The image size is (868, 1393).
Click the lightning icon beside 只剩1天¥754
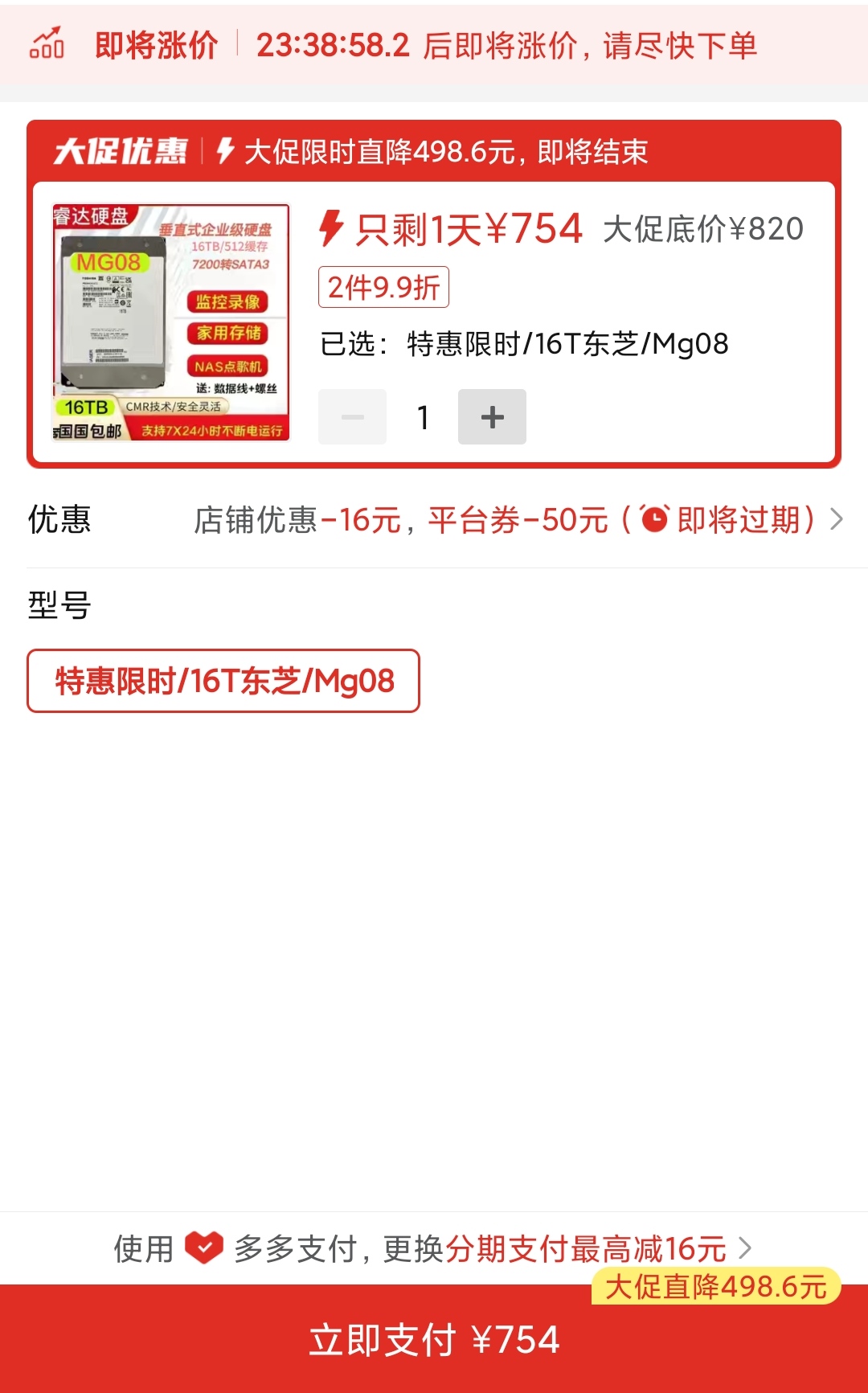pyautogui.click(x=332, y=228)
